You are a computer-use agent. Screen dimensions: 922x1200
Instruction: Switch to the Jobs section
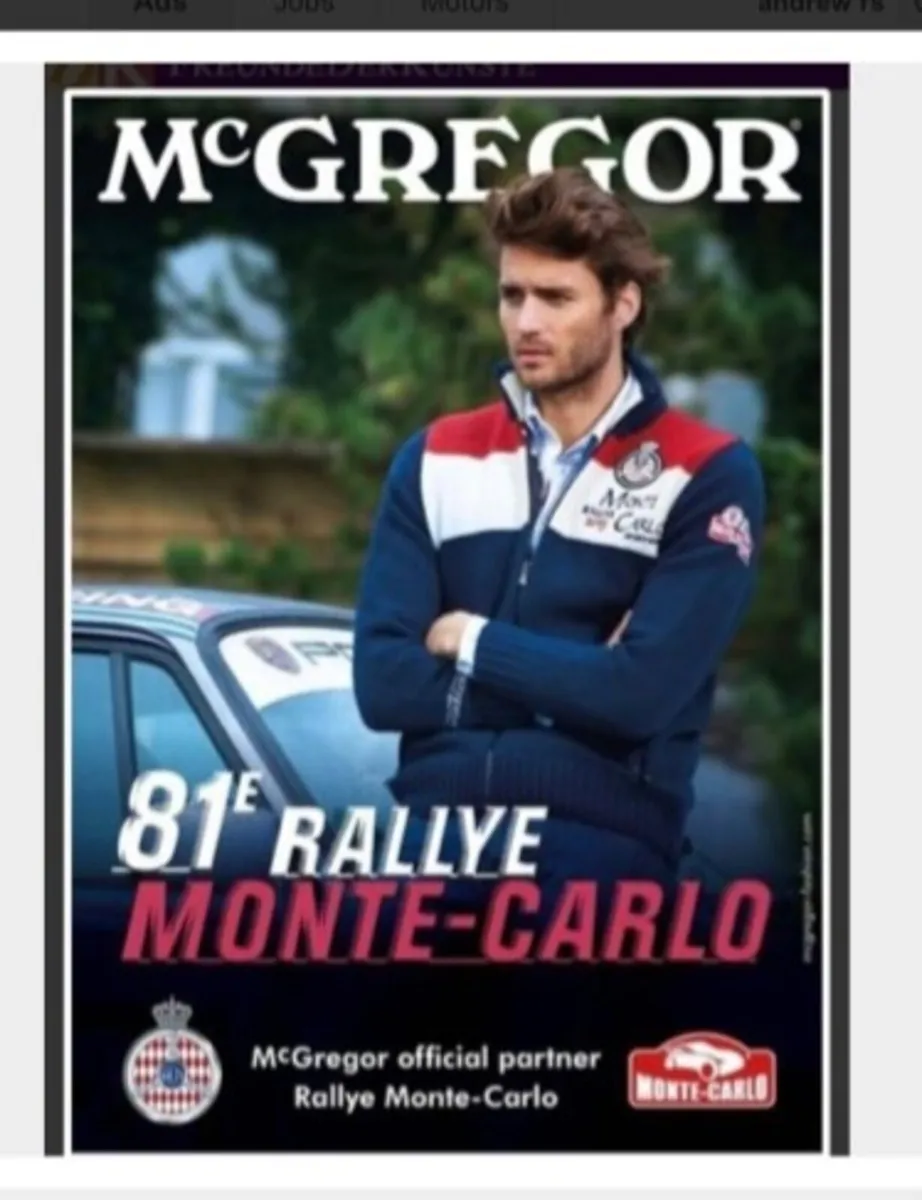coord(303,6)
